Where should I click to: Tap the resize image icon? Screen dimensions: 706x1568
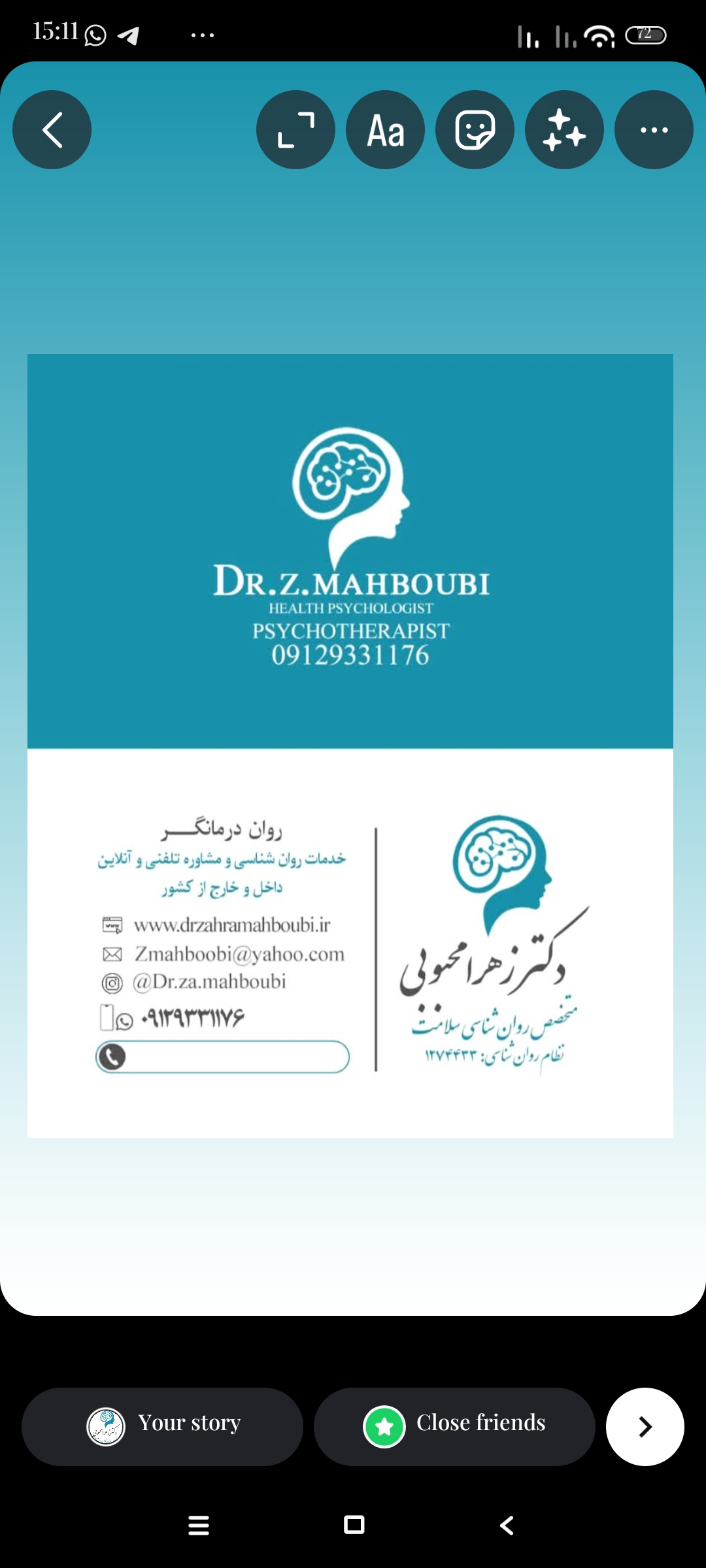295,130
